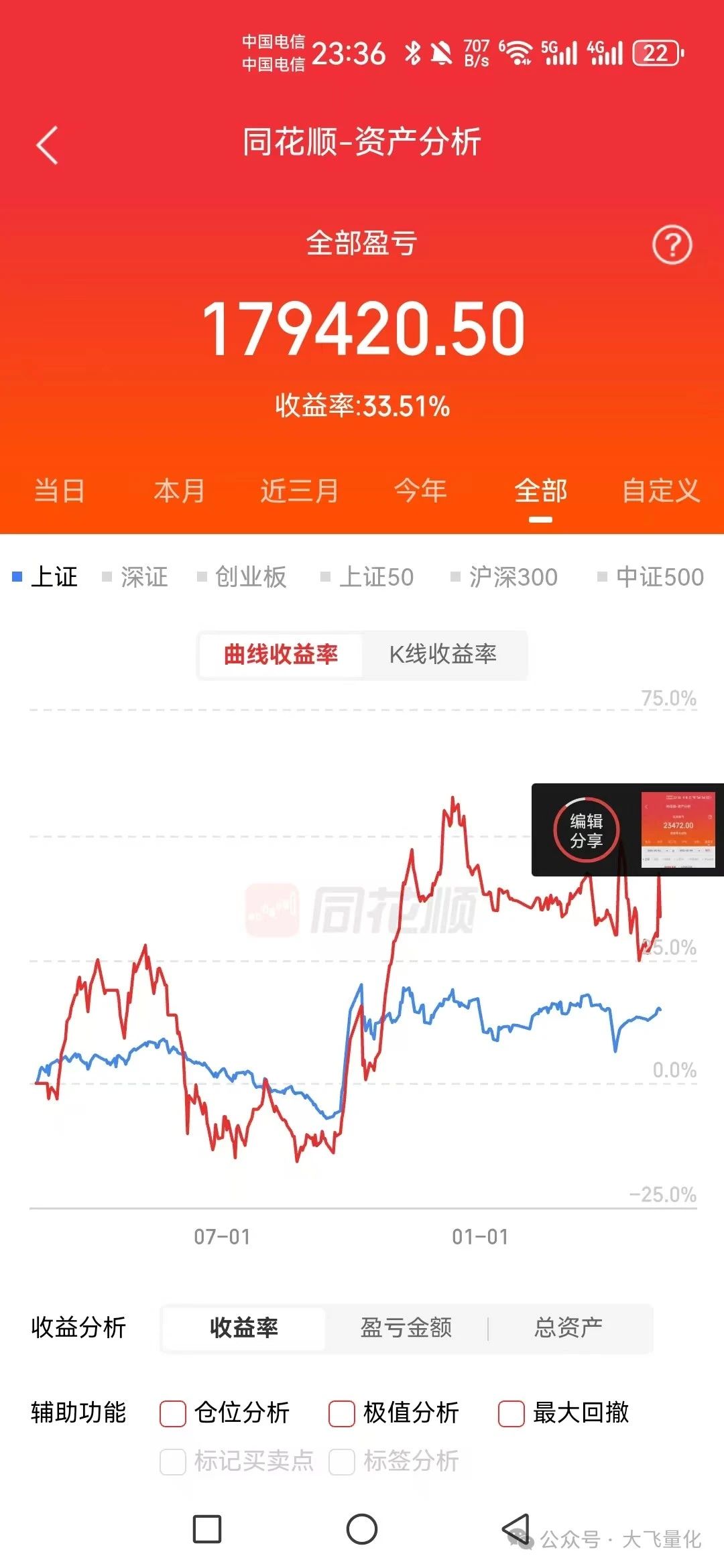Compare against the 创业板 index
Viewport: 724px width, 1568px height.
242,577
